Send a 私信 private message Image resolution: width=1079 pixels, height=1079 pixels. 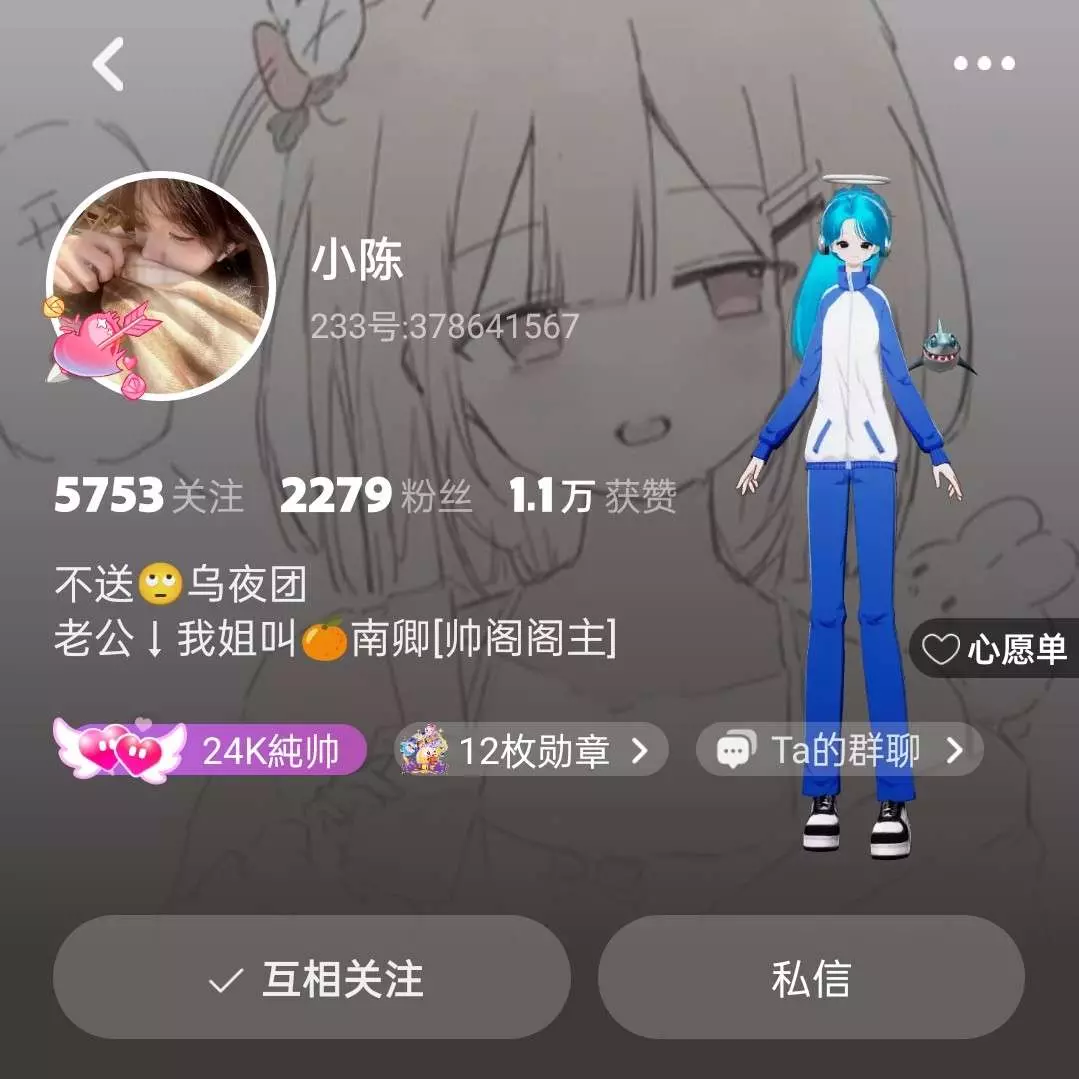(811, 979)
